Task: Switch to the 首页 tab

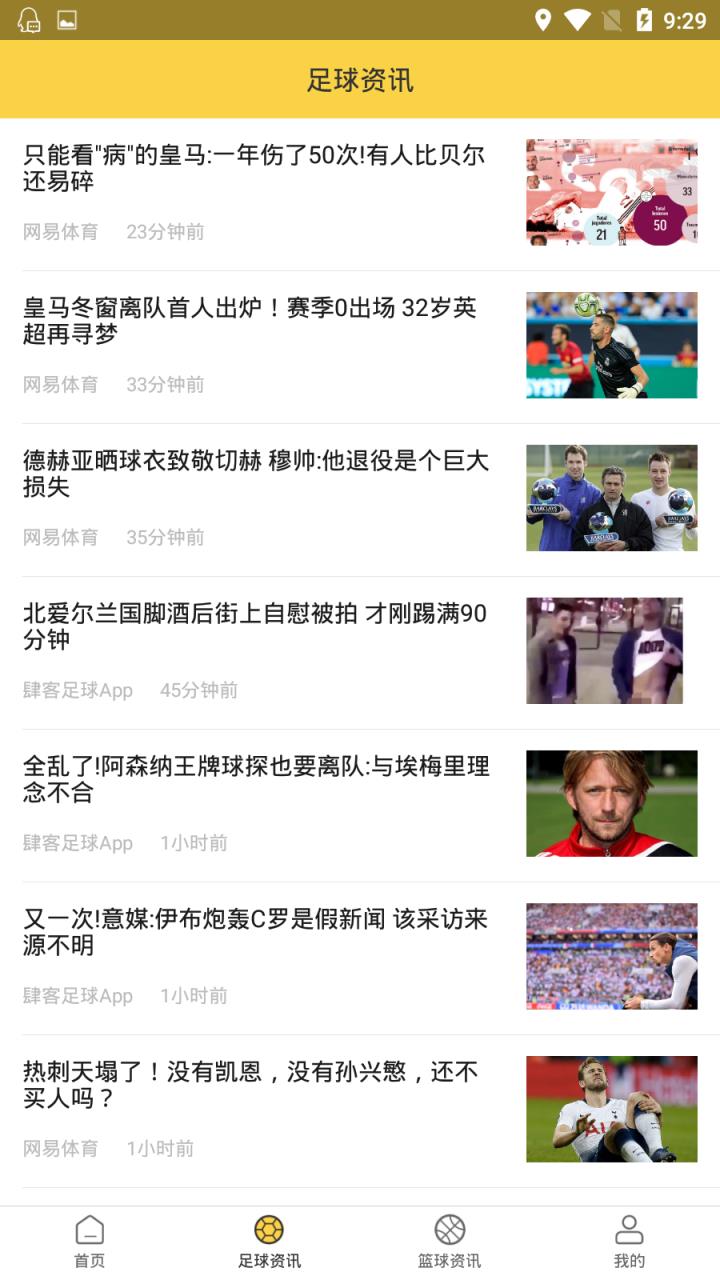Action: (x=89, y=1240)
